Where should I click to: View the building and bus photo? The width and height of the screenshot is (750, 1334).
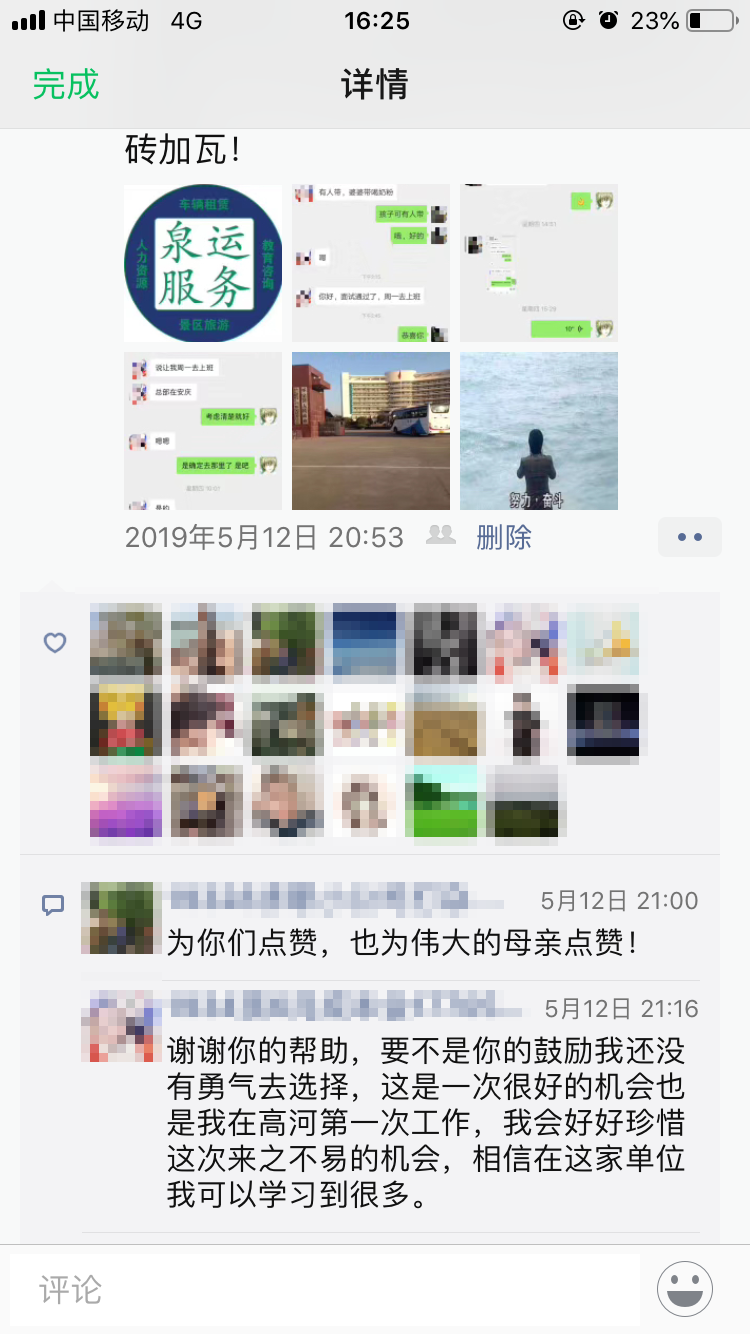click(x=371, y=431)
